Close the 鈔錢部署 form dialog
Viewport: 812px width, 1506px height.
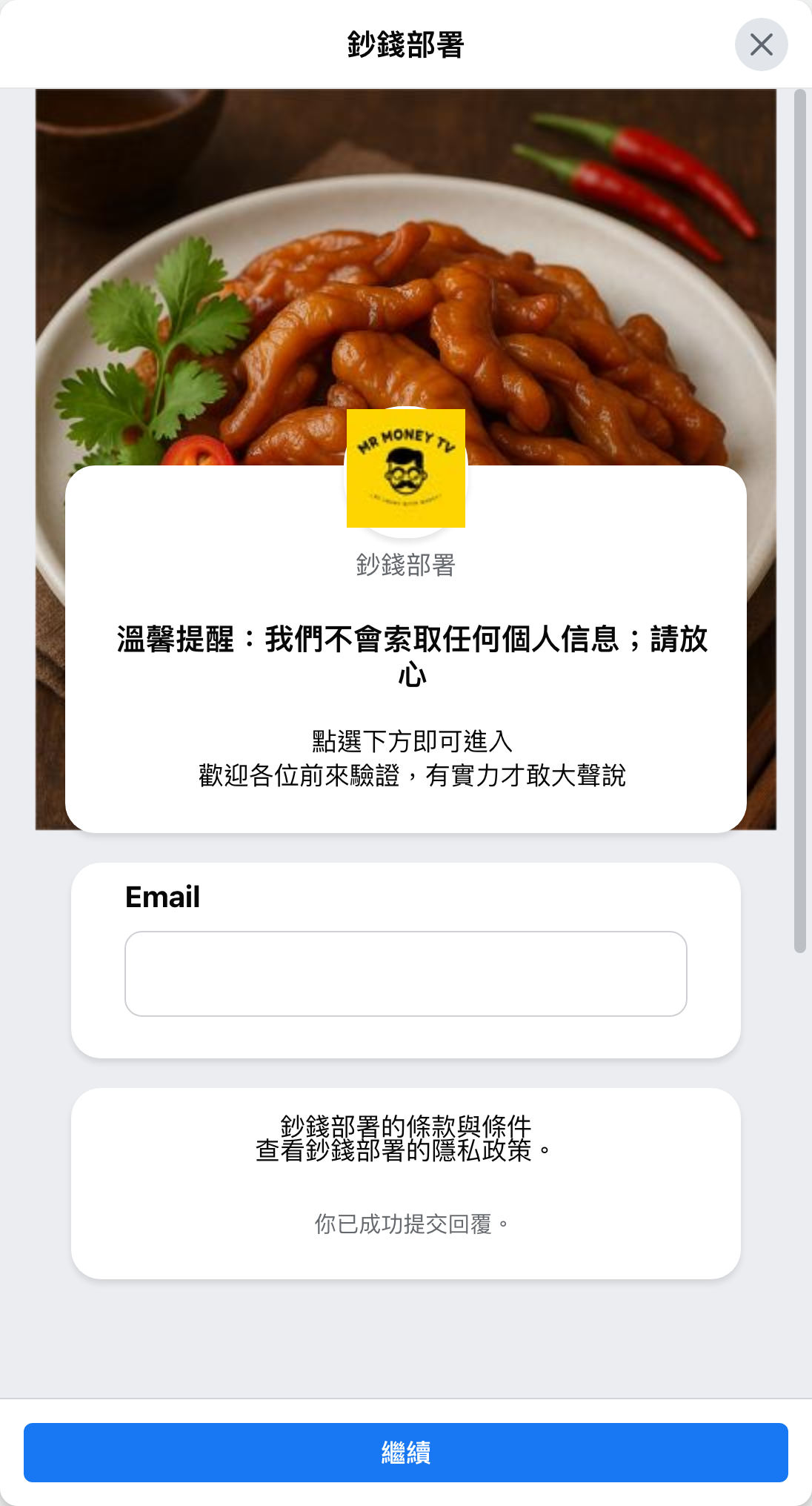coord(762,44)
